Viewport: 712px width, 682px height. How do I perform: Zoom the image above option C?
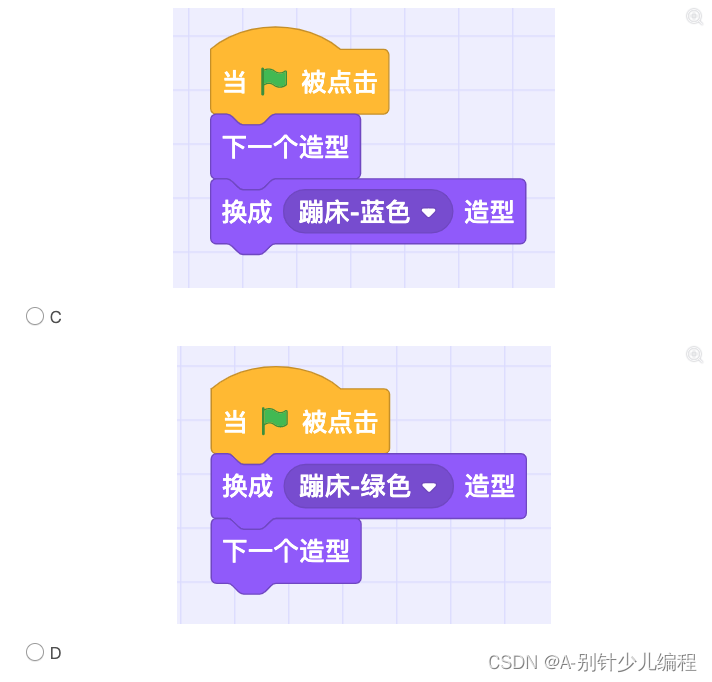[x=694, y=17]
